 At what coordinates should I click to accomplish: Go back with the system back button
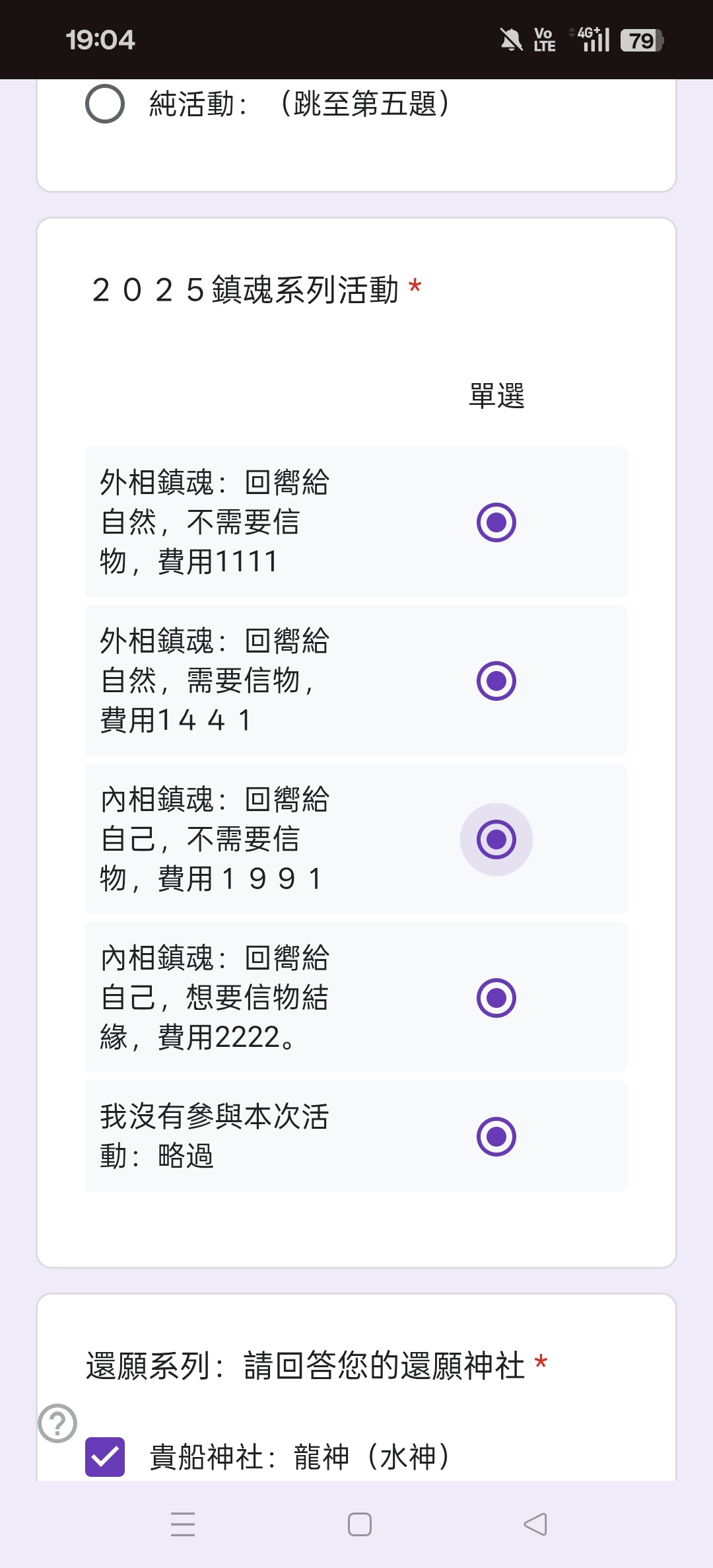pos(535,1524)
